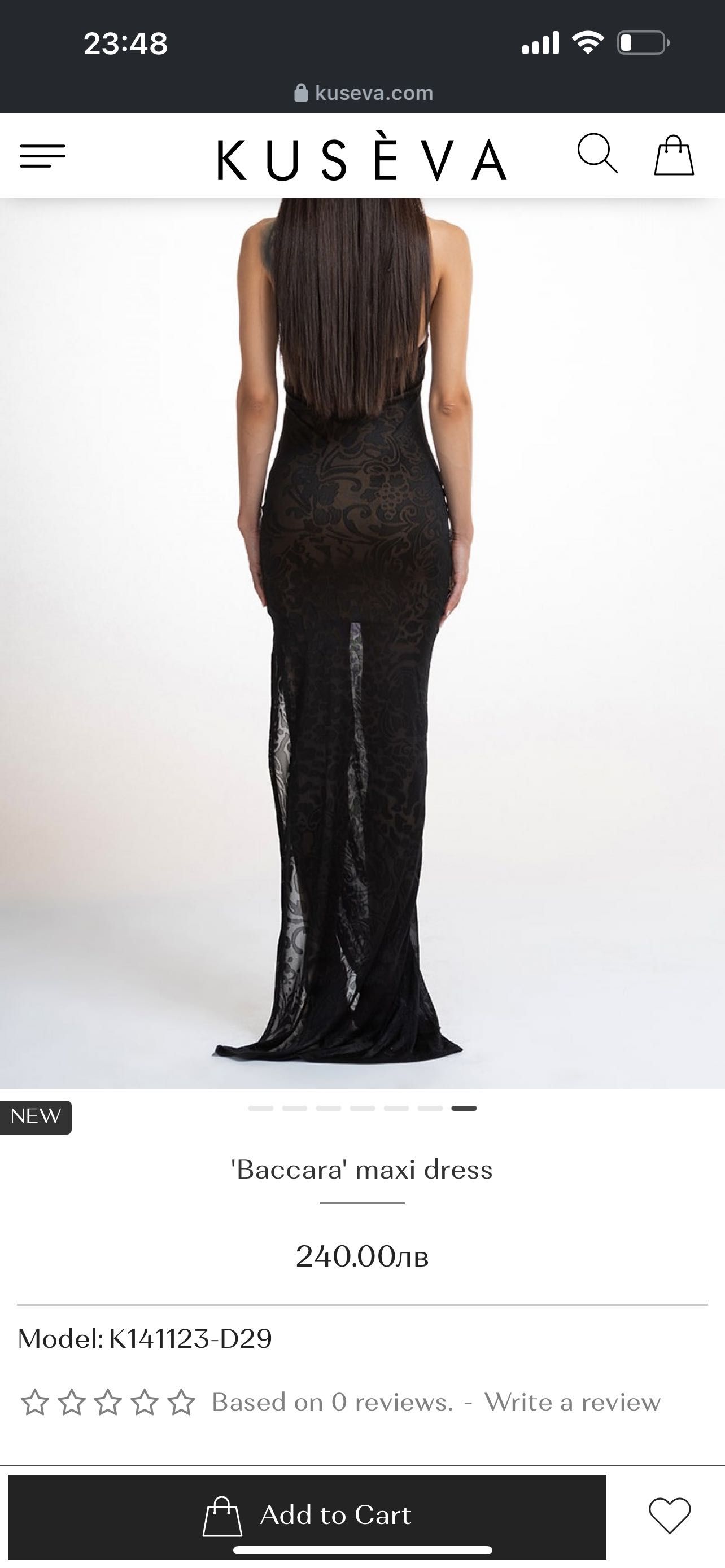Jump to the first image indicator
The width and height of the screenshot is (725, 1568).
pos(260,1109)
